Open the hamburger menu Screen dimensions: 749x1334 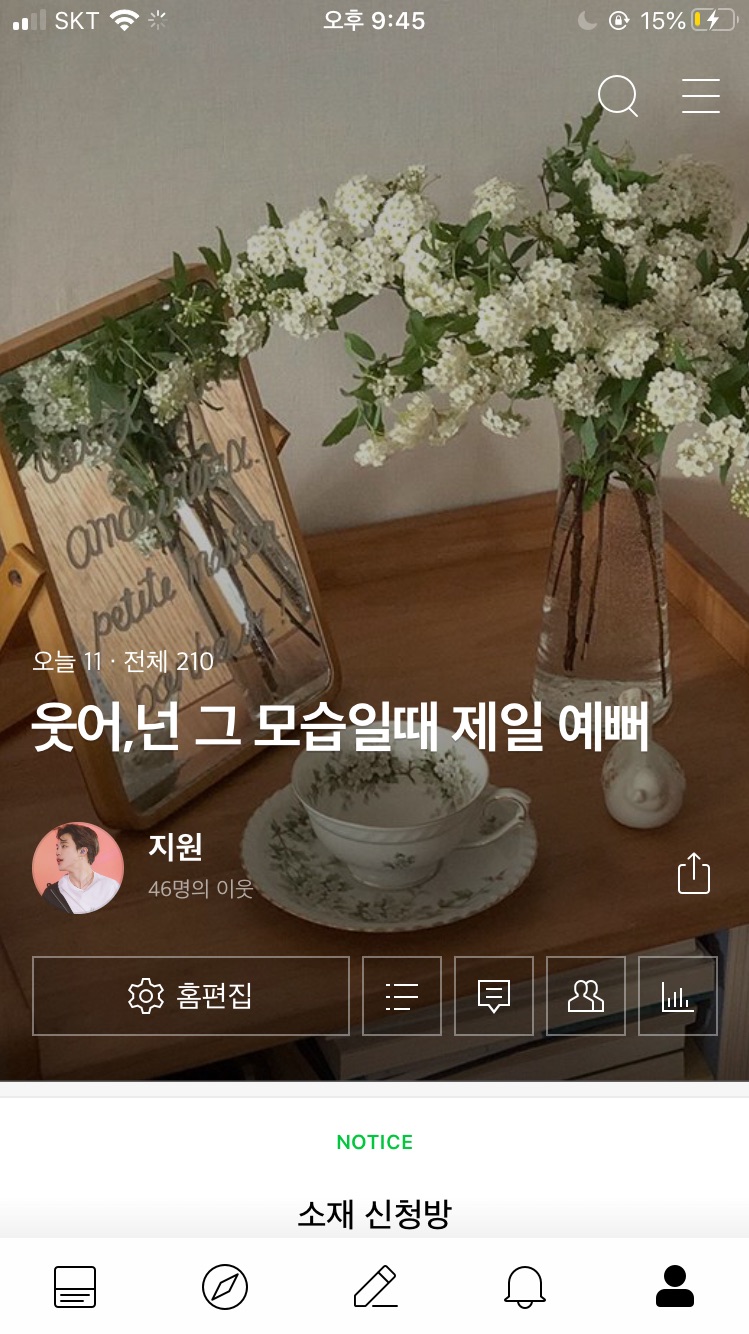pos(701,96)
